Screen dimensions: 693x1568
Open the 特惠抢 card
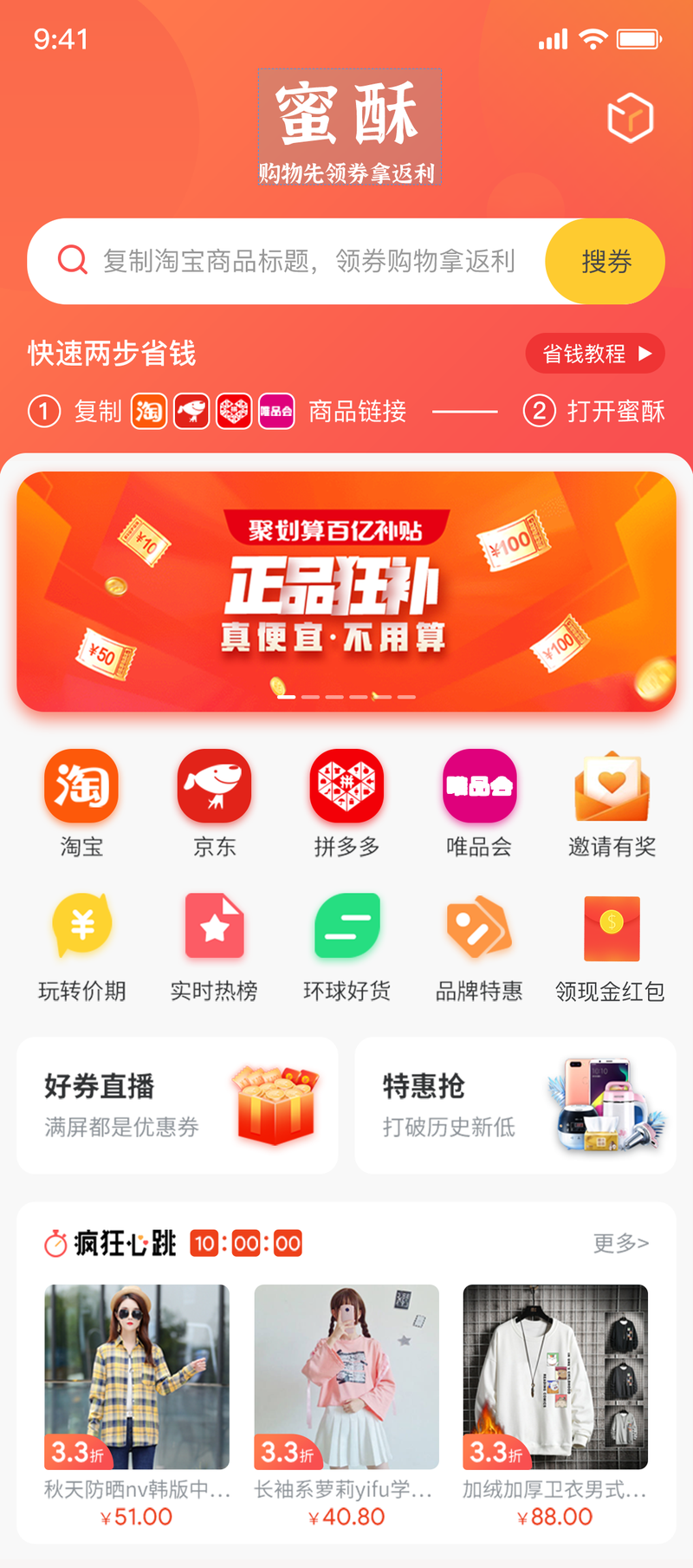(515, 1105)
